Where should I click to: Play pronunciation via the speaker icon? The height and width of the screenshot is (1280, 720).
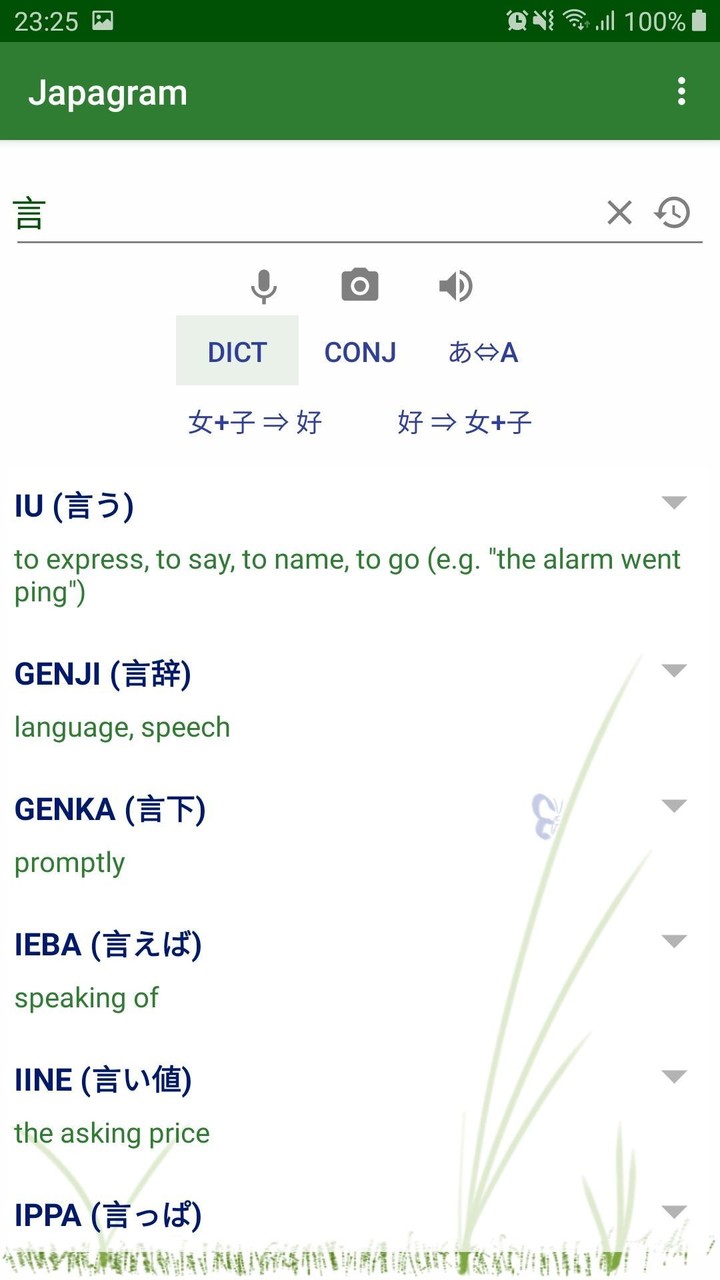pyautogui.click(x=455, y=285)
